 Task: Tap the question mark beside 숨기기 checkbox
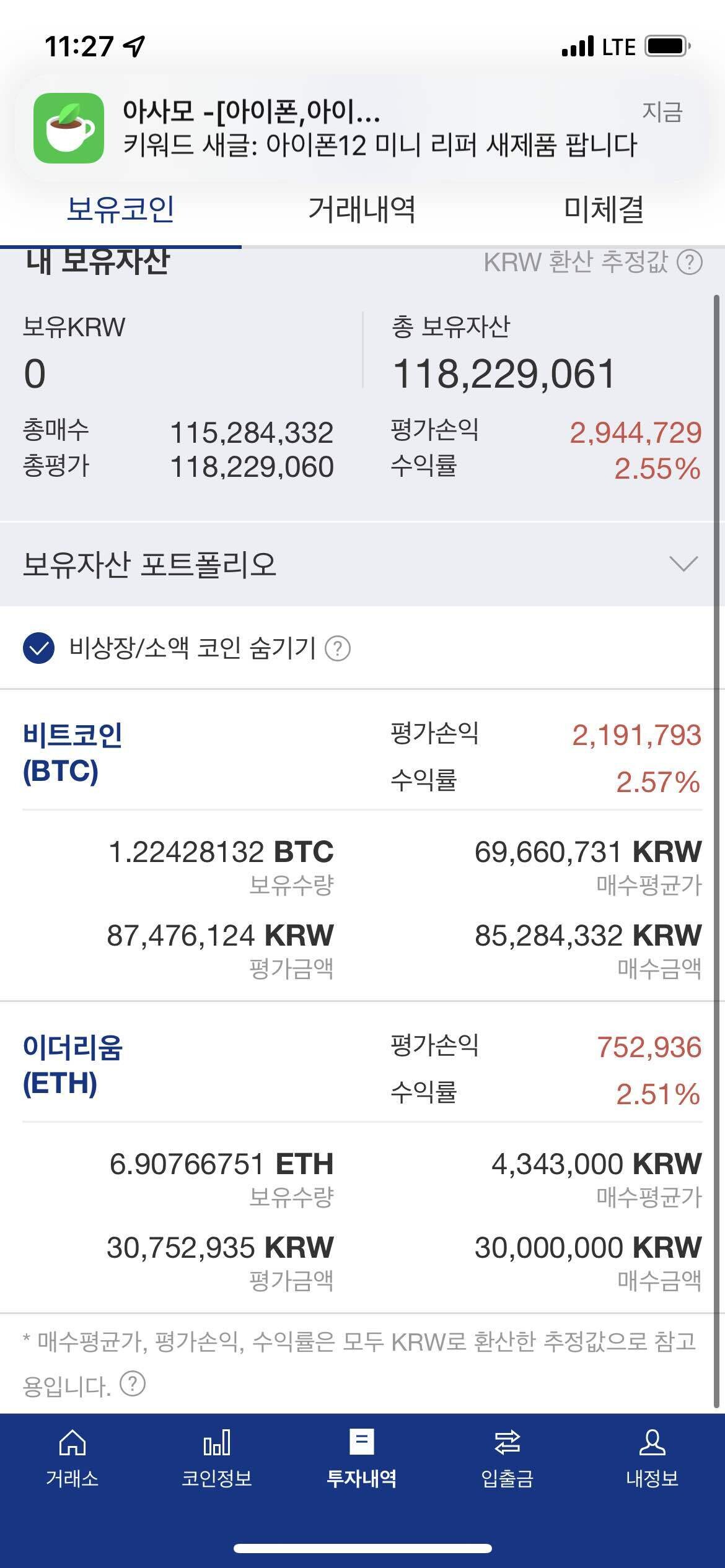click(340, 650)
